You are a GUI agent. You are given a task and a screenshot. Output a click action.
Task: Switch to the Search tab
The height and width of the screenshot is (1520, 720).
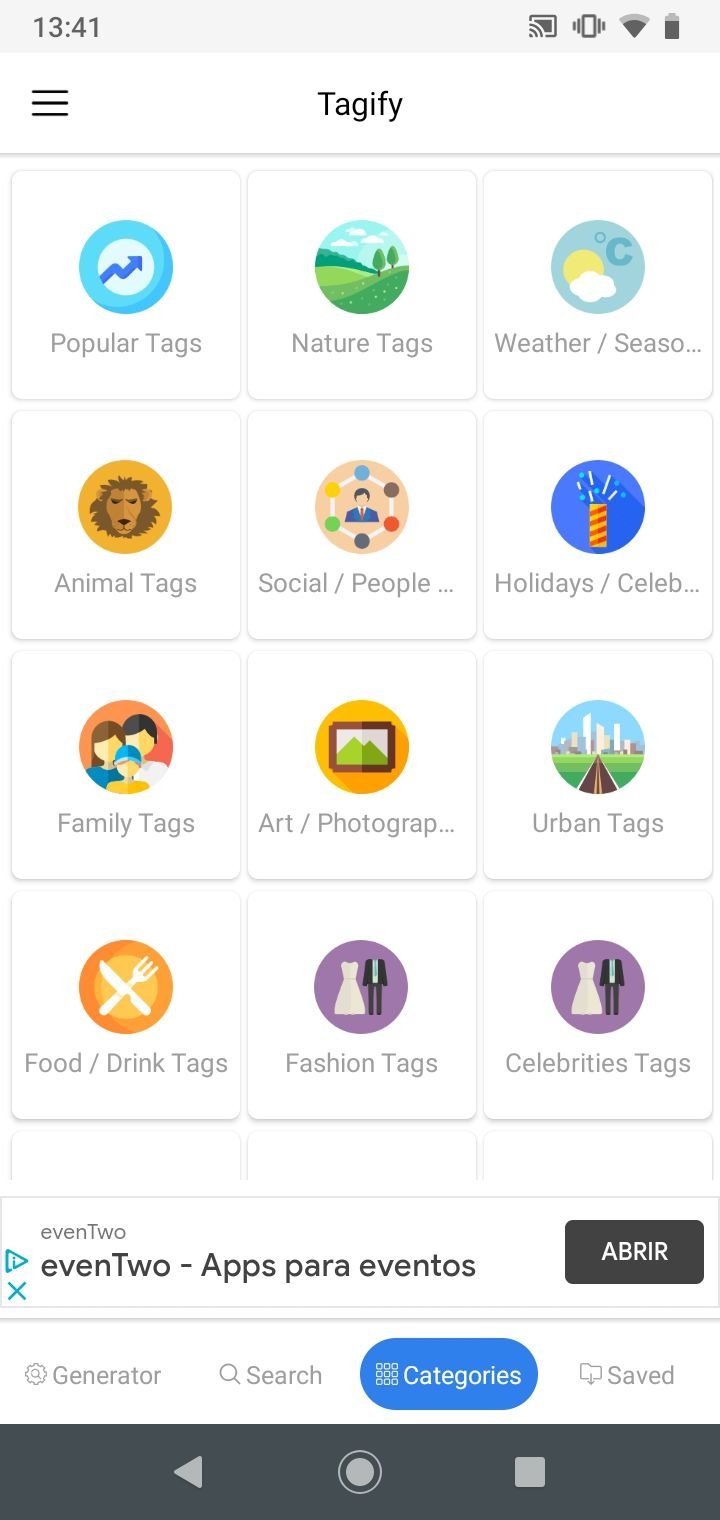pos(271,1375)
